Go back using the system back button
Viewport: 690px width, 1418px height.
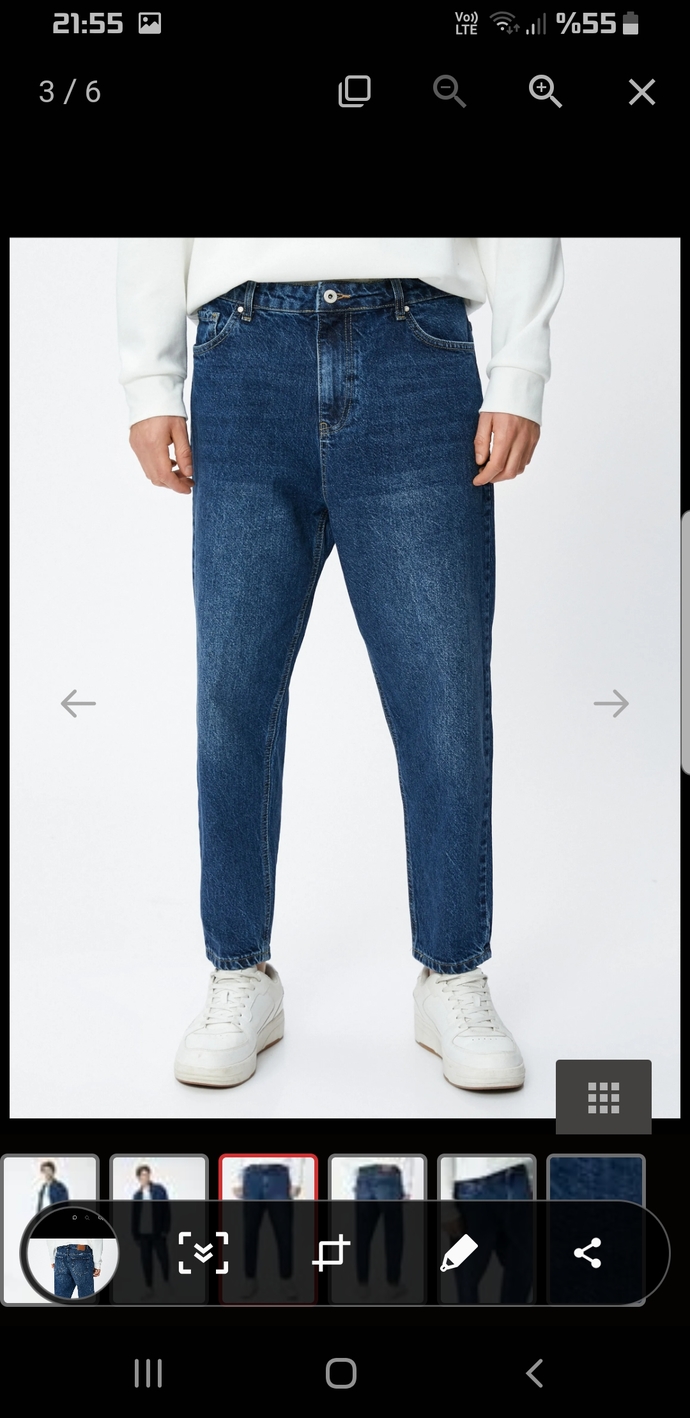[x=535, y=1373]
